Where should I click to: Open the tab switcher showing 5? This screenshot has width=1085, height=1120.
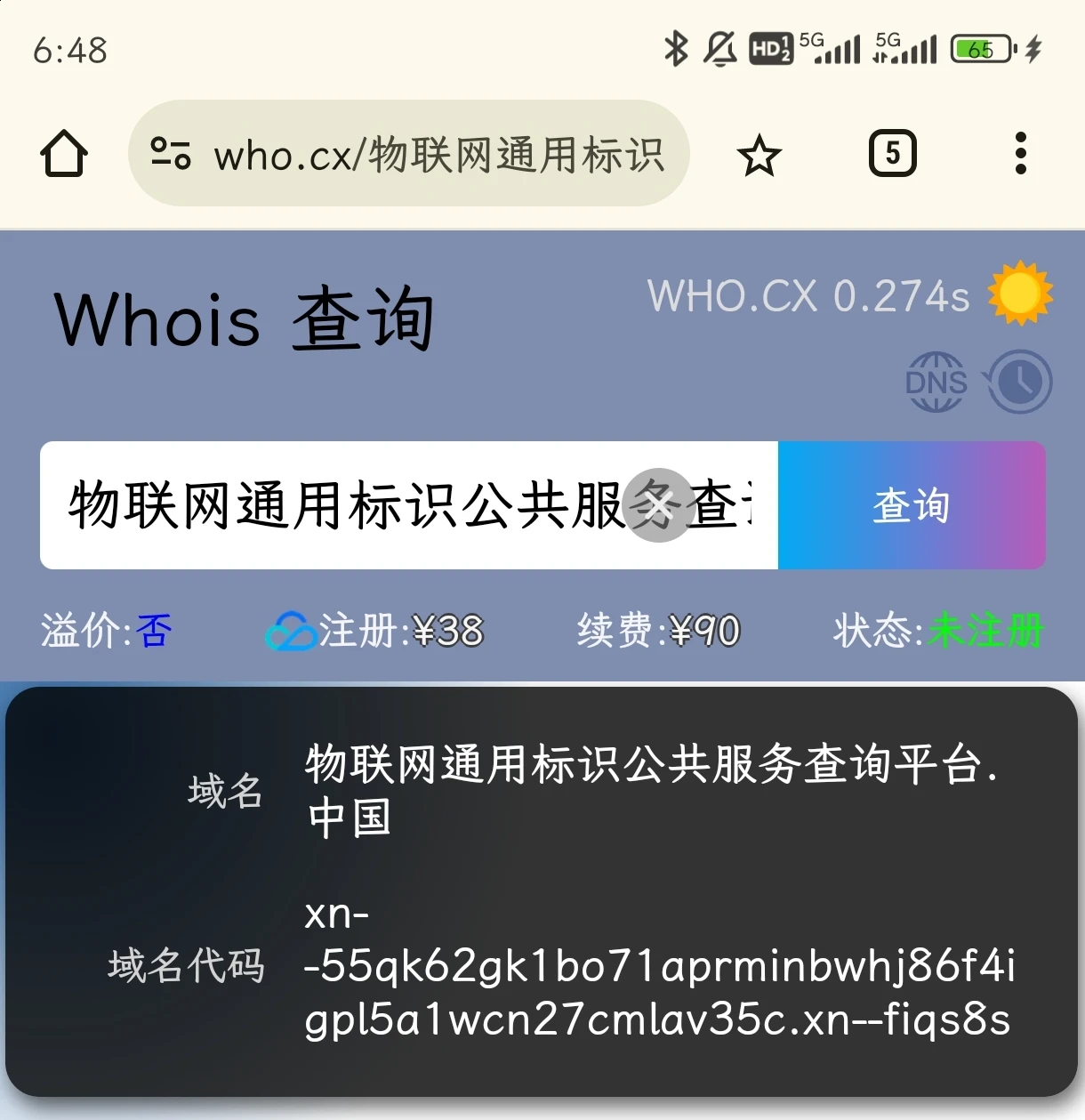[892, 154]
